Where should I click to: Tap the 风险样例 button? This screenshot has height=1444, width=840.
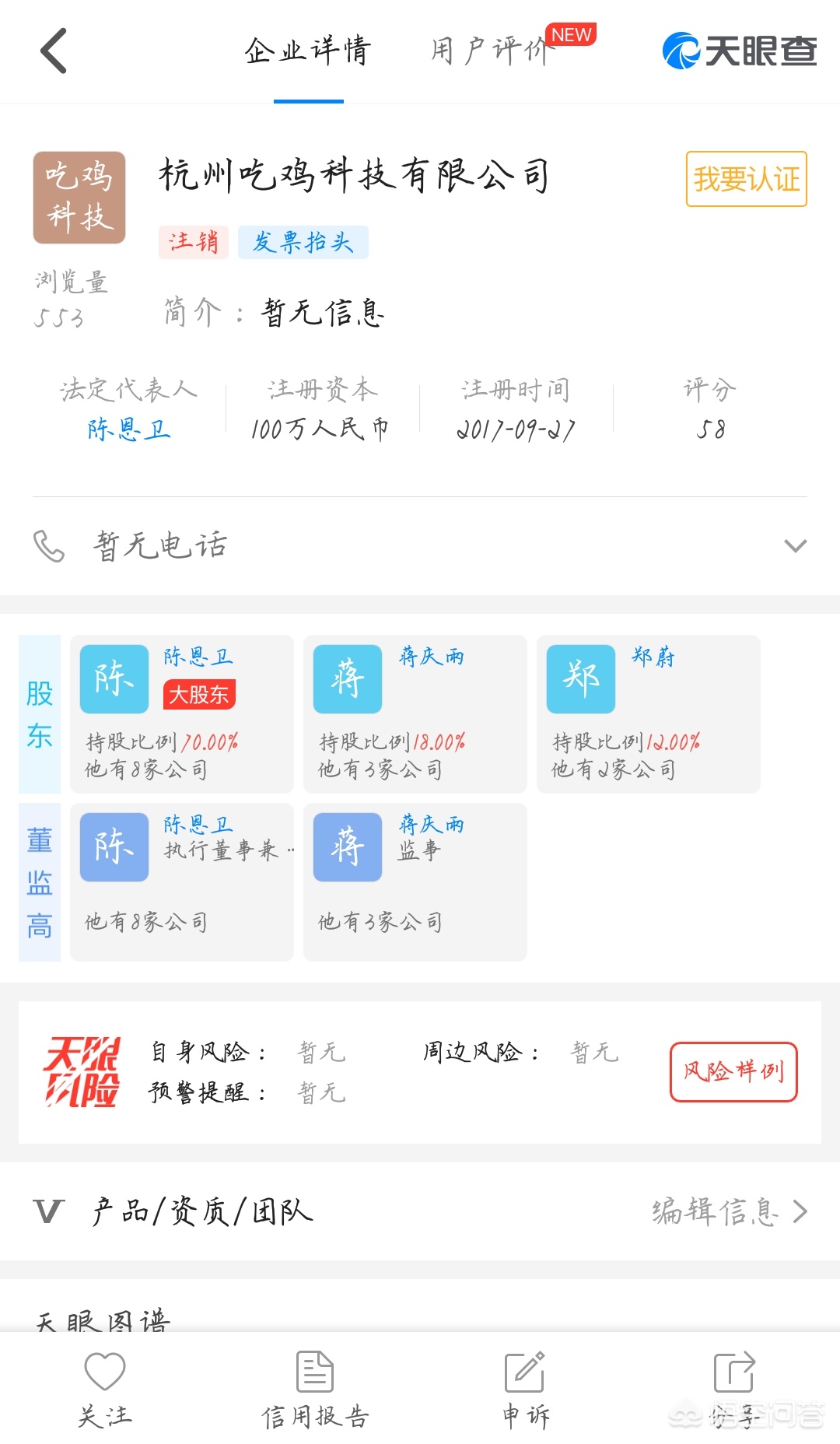[733, 1071]
